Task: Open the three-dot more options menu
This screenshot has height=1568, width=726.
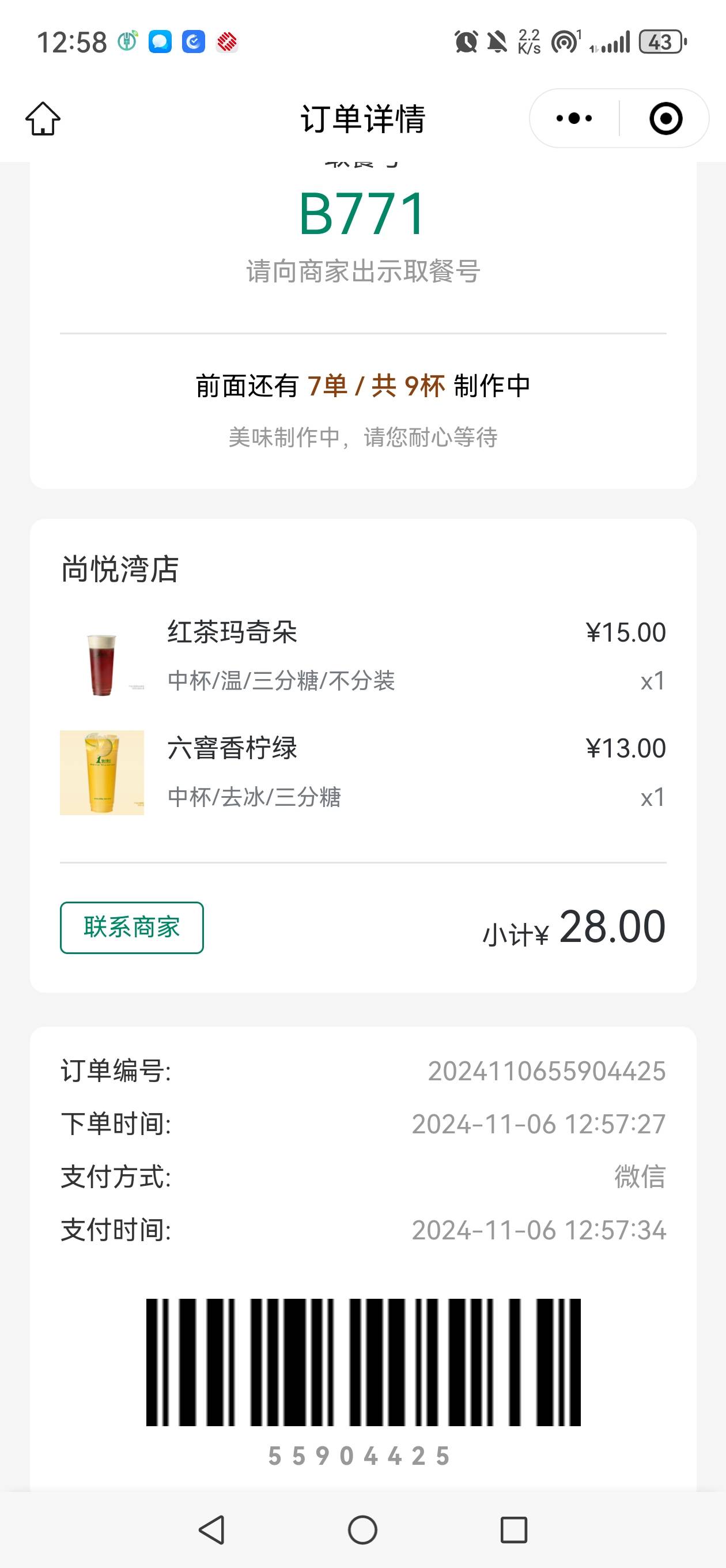Action: click(x=574, y=118)
